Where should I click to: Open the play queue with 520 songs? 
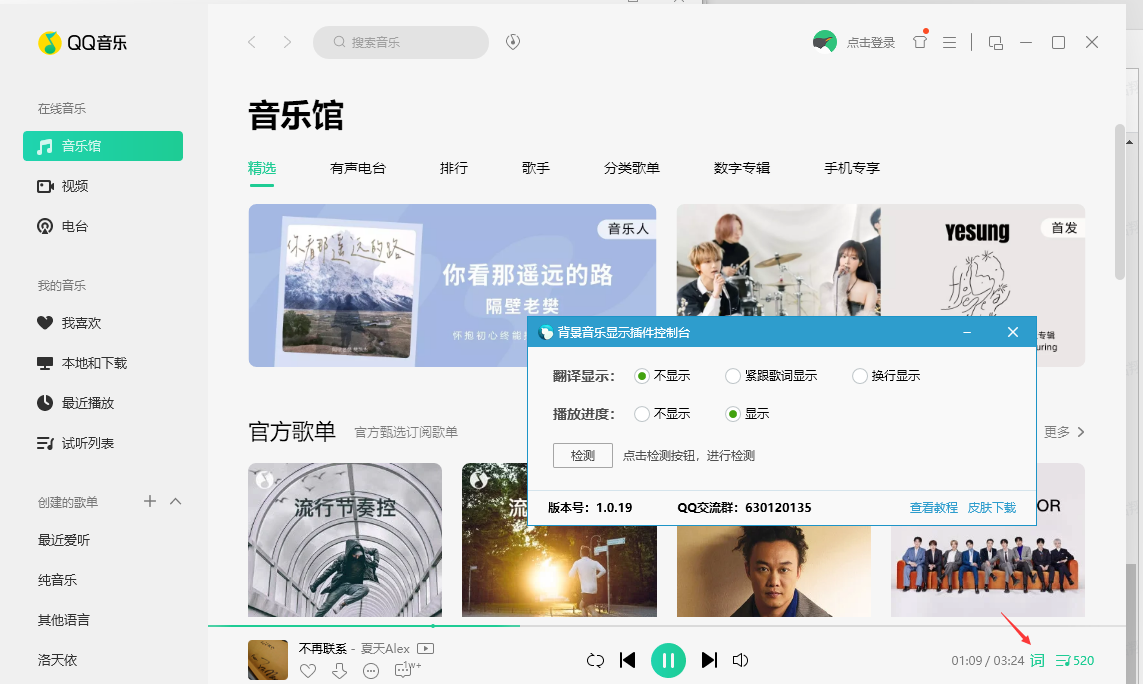coord(1075,660)
